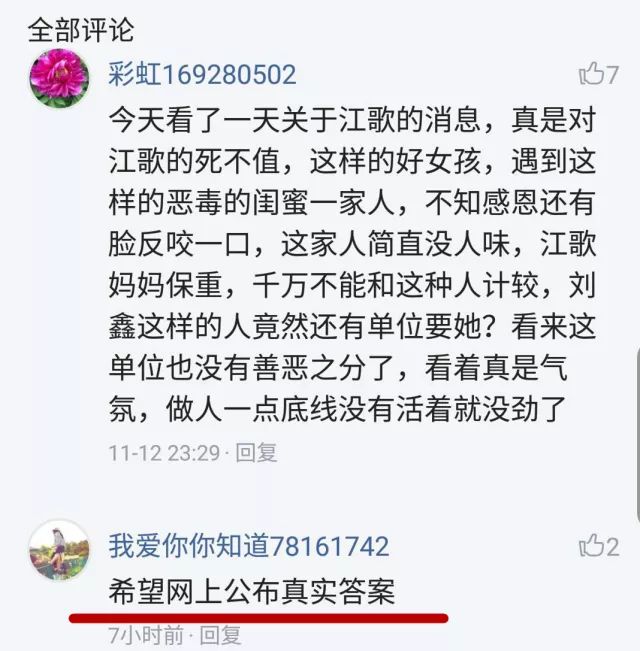Reply to 我爱你你知道78161742's comment
This screenshot has width=640, height=651.
pos(221,634)
